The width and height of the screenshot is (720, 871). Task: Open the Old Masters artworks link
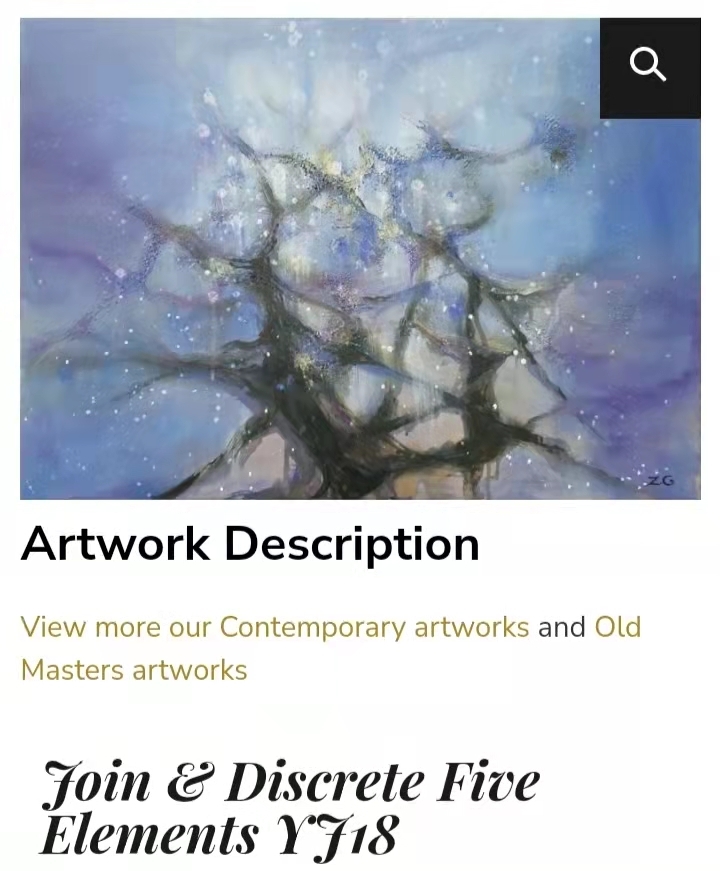134,669
